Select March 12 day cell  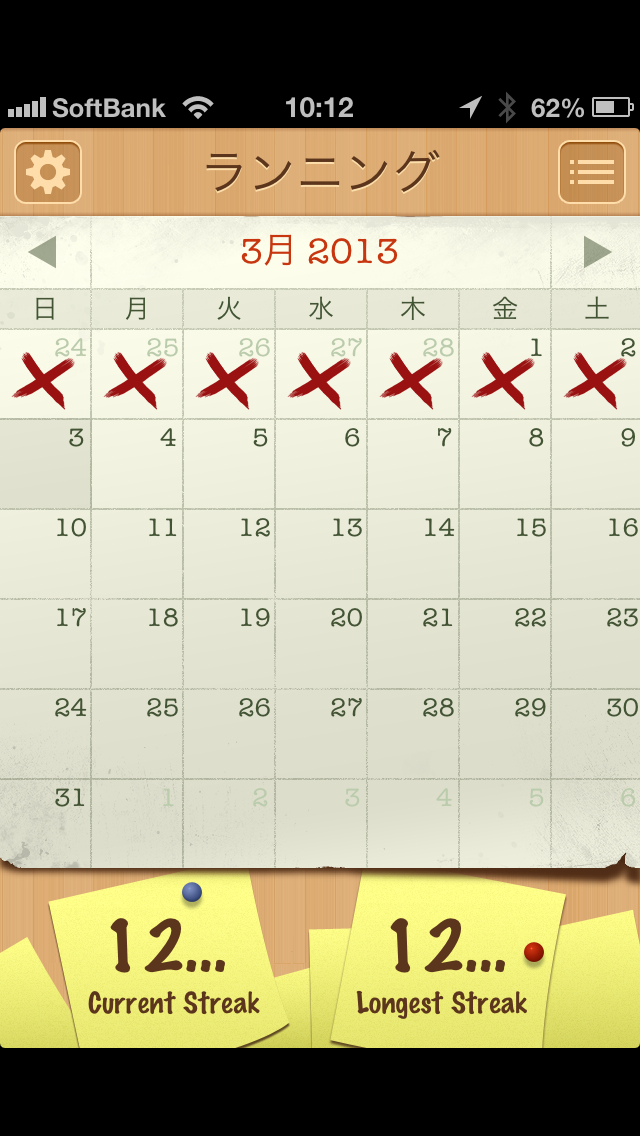229,554
